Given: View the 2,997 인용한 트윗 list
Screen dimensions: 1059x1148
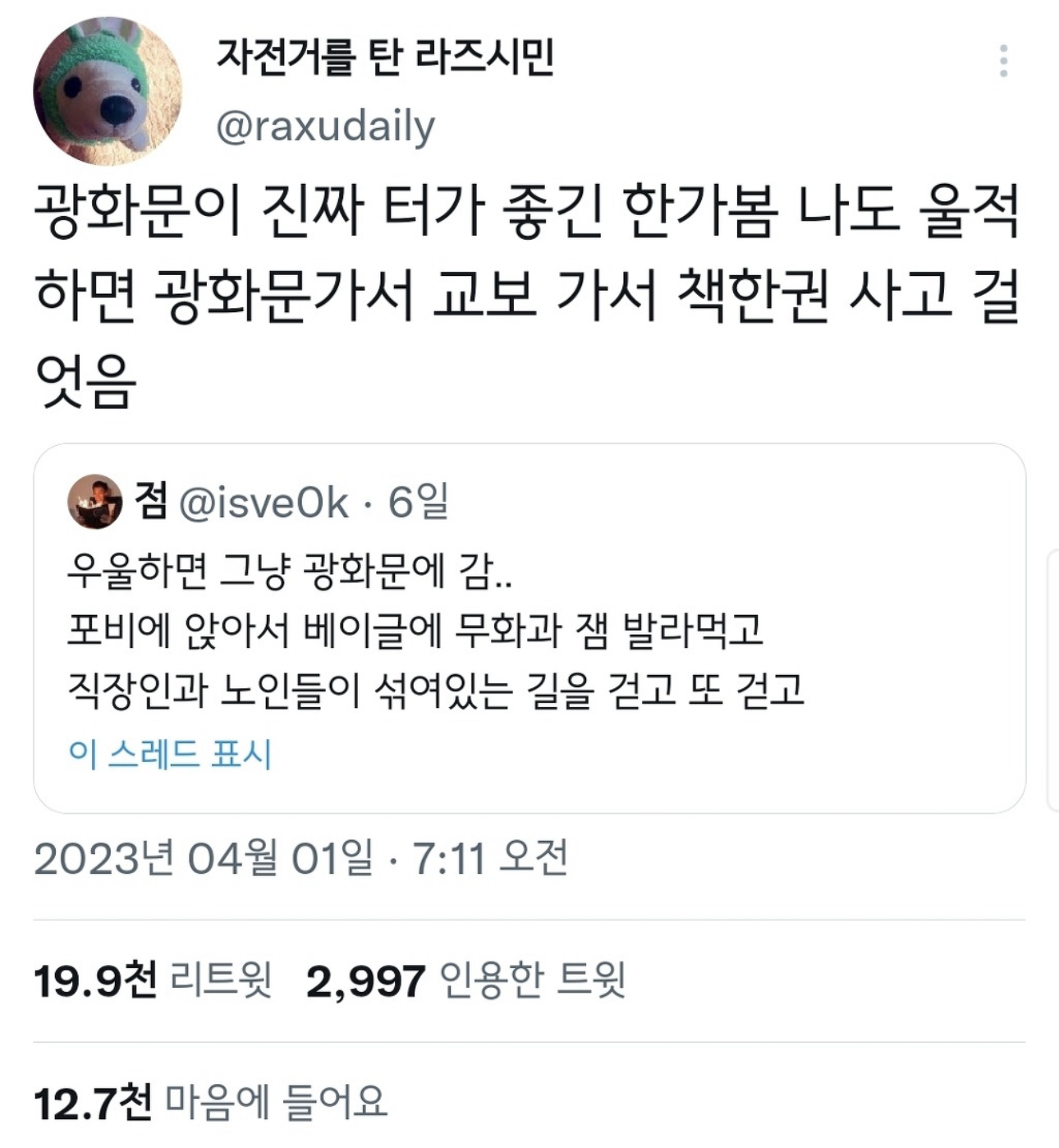Looking at the screenshot, I should click(x=465, y=980).
